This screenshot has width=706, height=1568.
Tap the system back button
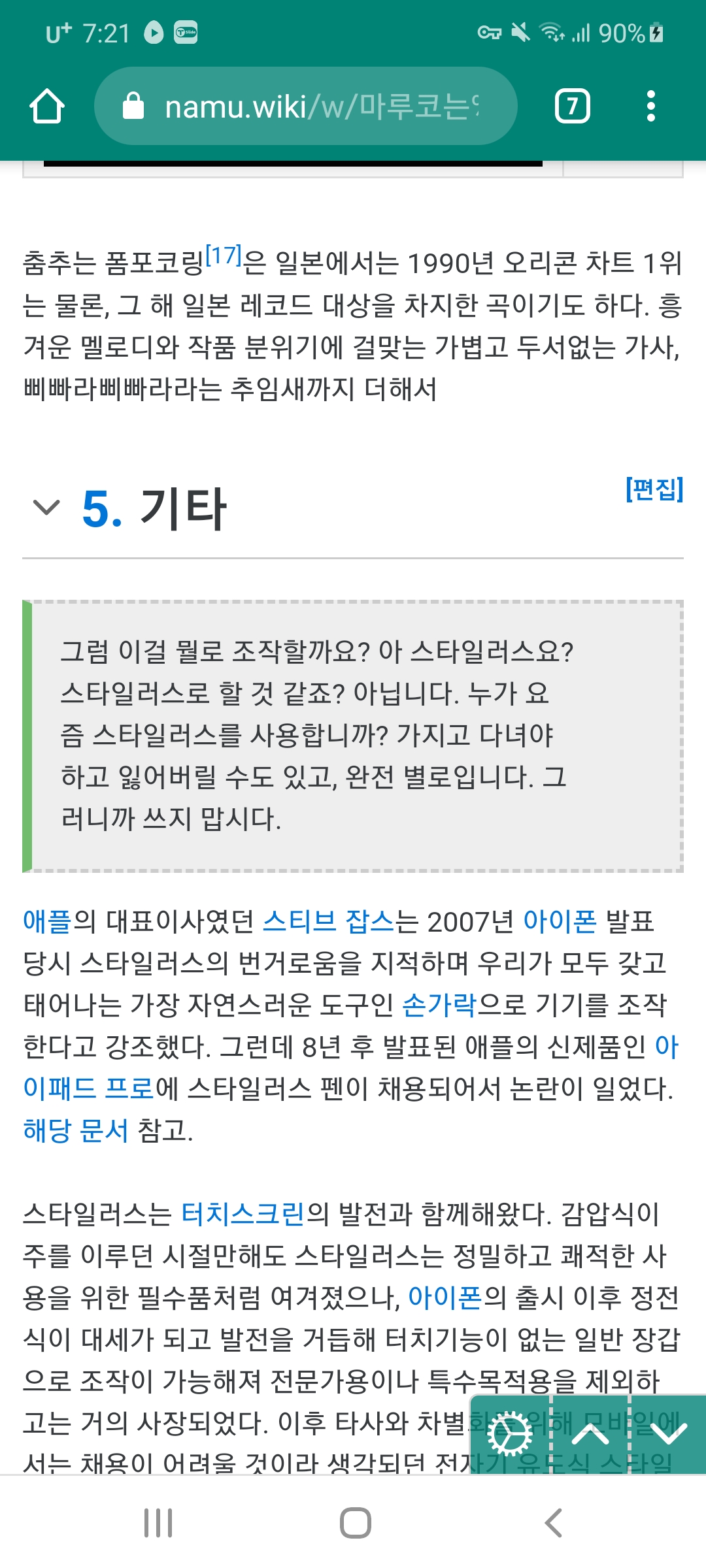point(553,1523)
